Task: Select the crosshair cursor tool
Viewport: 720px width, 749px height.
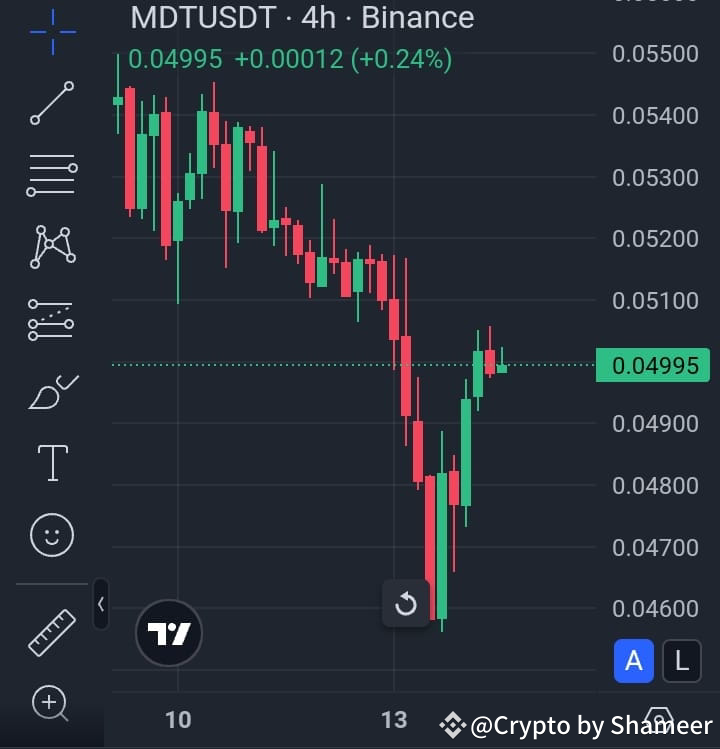Action: (51, 30)
